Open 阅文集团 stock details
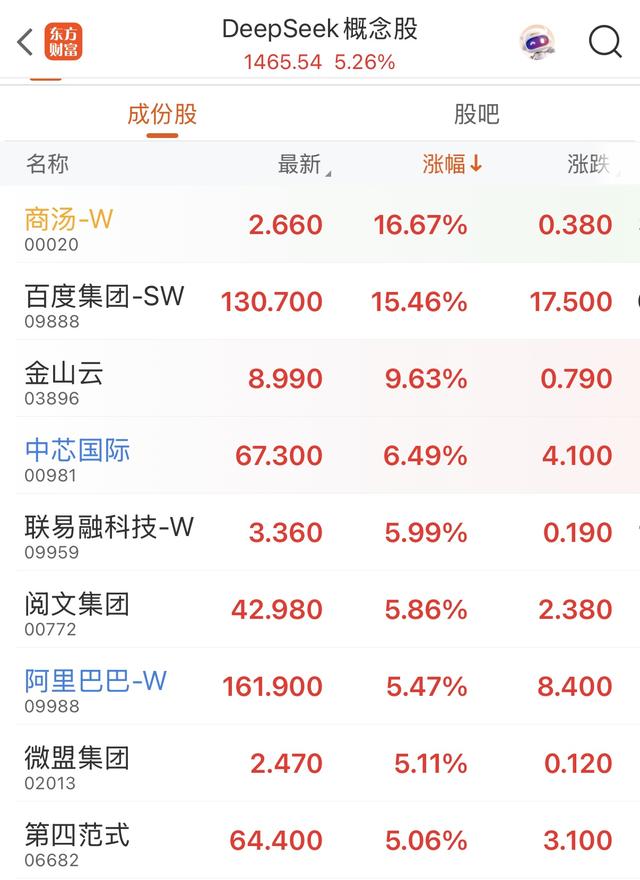Screen dimensions: 640x880 point(77,610)
